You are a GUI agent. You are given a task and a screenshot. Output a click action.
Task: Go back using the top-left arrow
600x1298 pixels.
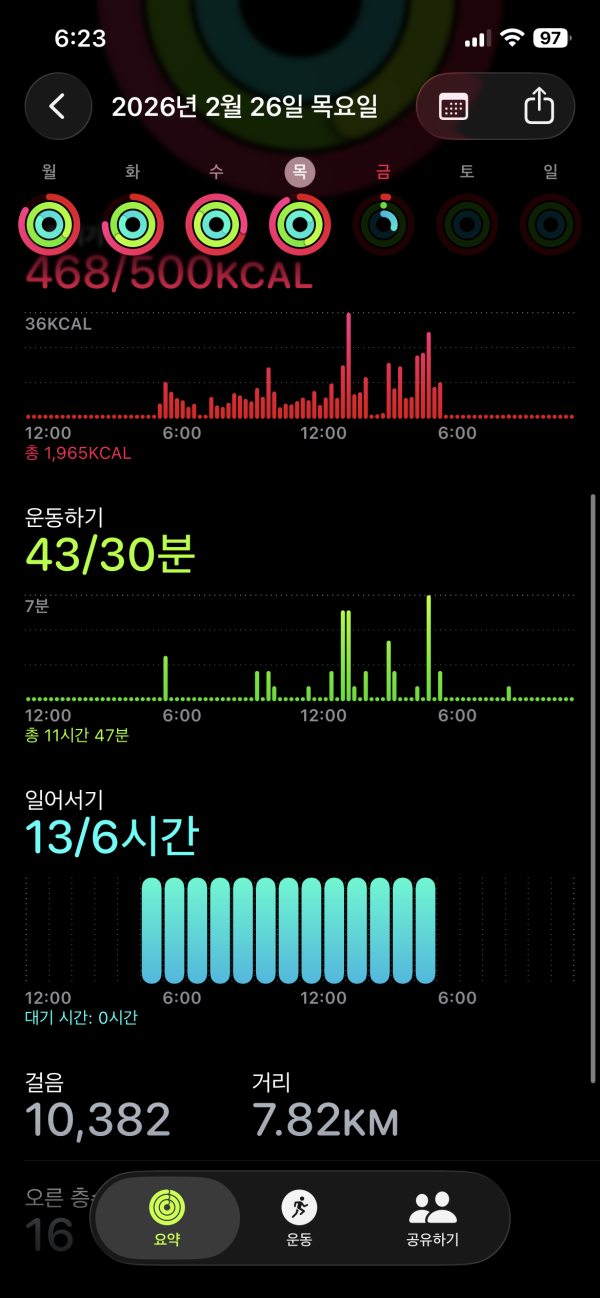(58, 107)
